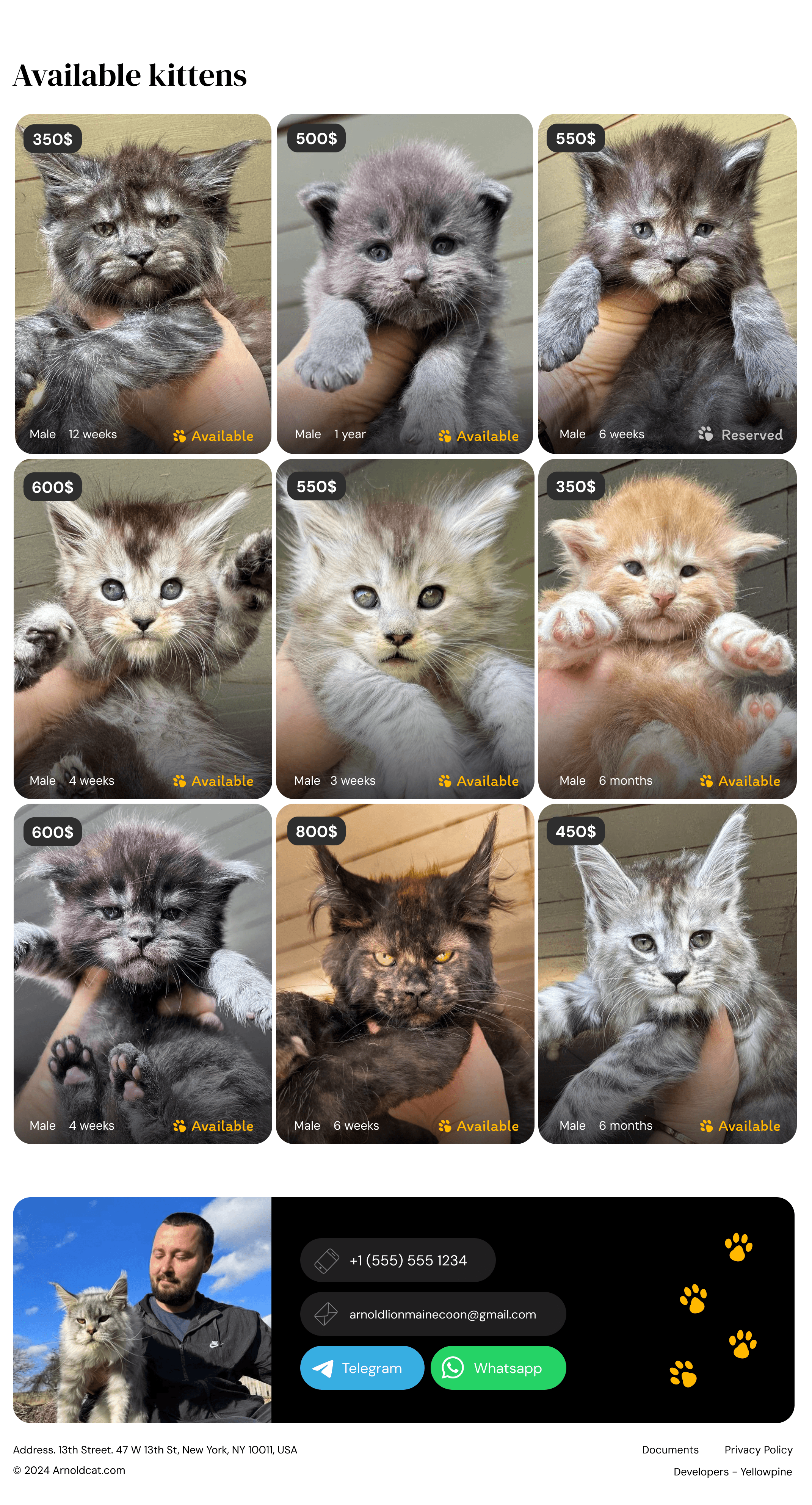This screenshot has height=1505, width=812.
Task: Open the Documents link
Action: (670, 1450)
